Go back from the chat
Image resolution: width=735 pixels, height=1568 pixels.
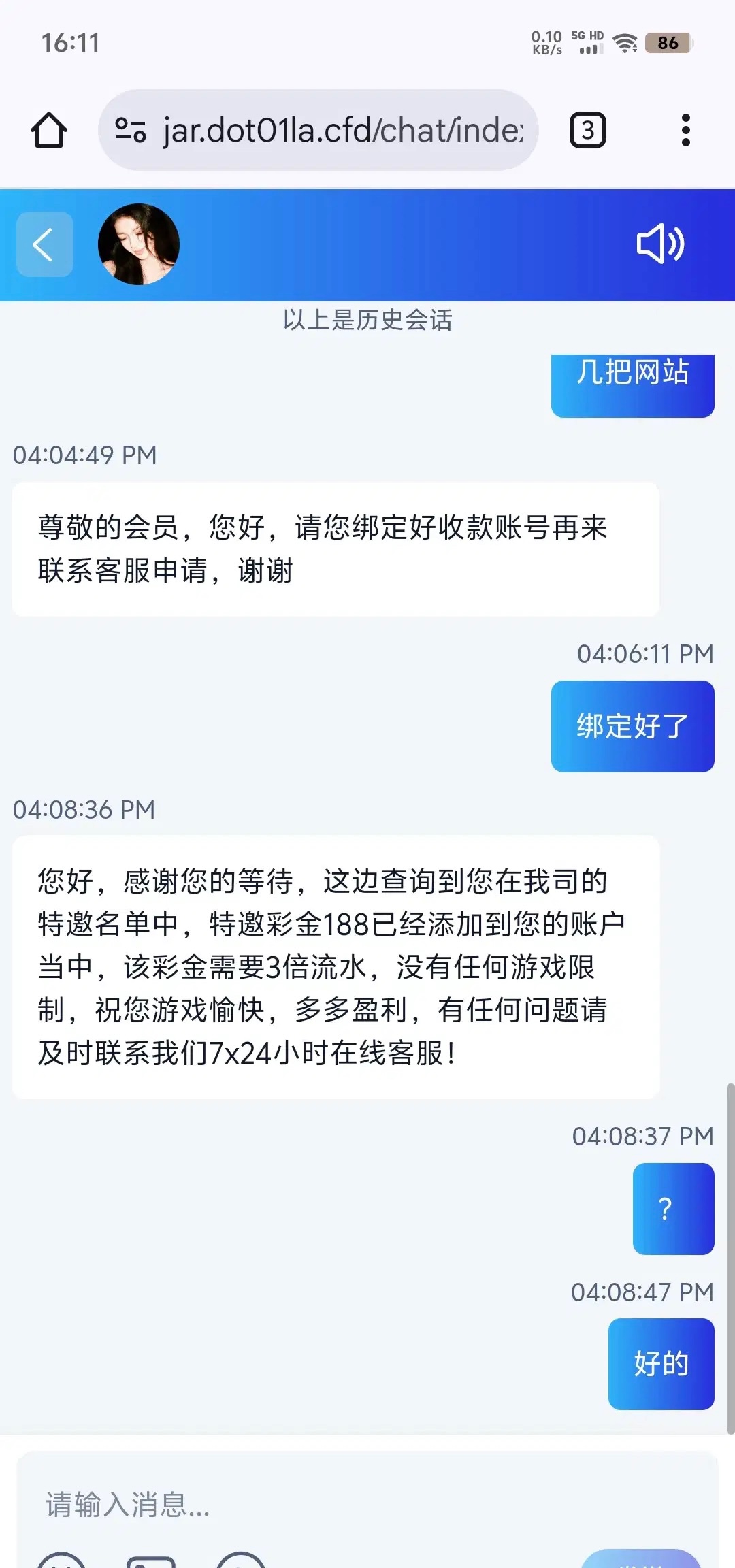point(44,244)
